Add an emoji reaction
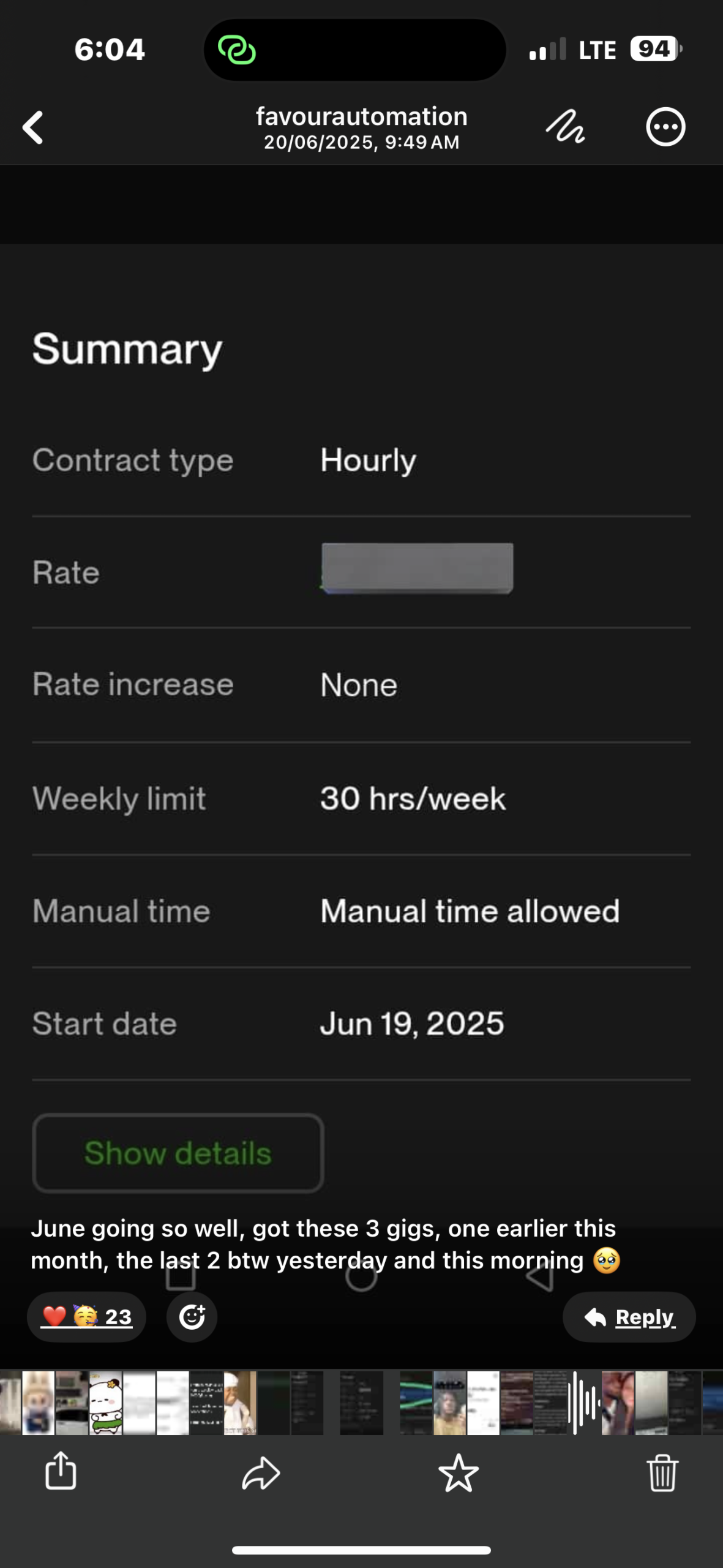The width and height of the screenshot is (723, 1568). pyautogui.click(x=192, y=1316)
